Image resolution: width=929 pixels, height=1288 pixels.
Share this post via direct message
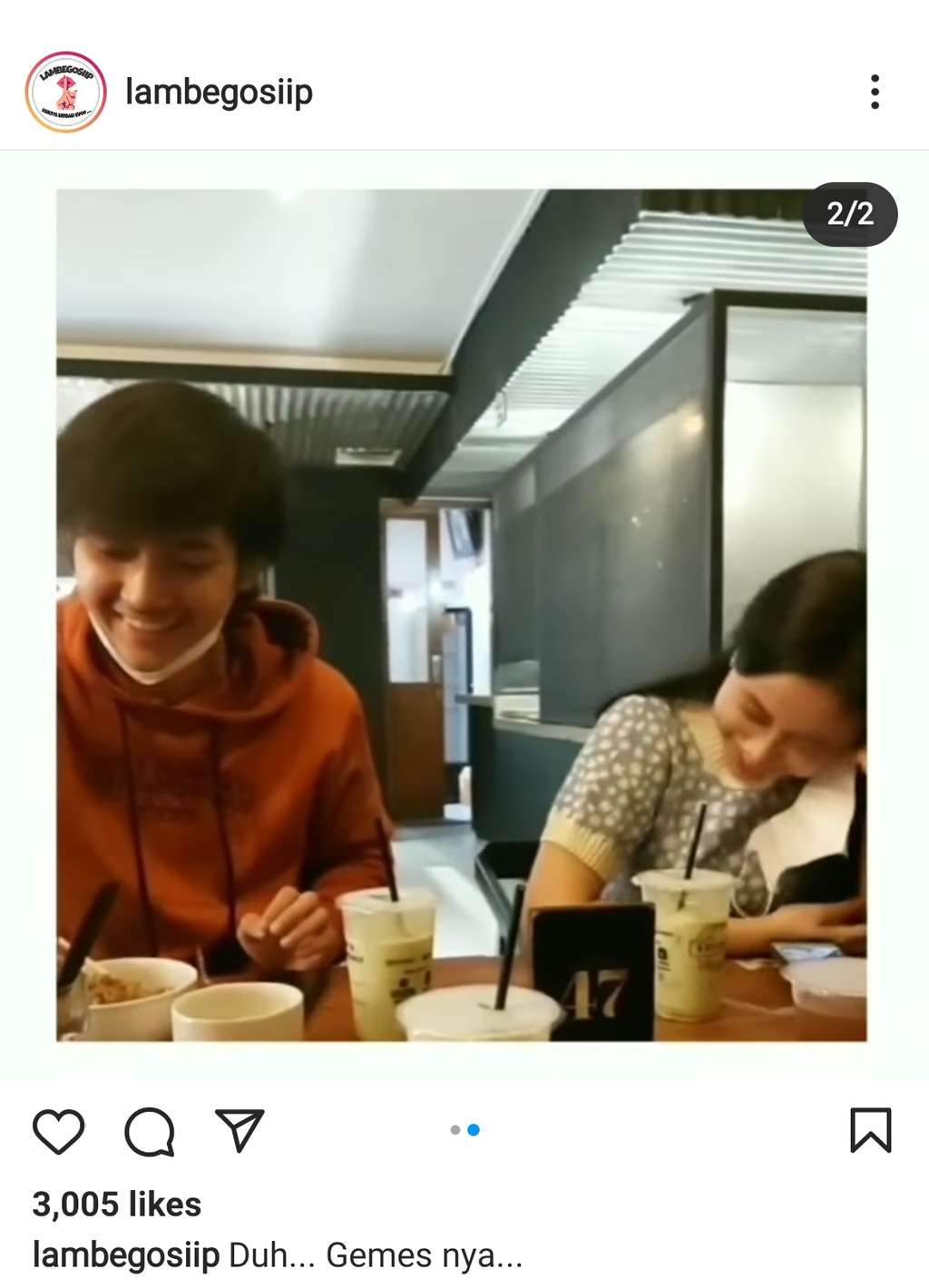click(240, 1130)
